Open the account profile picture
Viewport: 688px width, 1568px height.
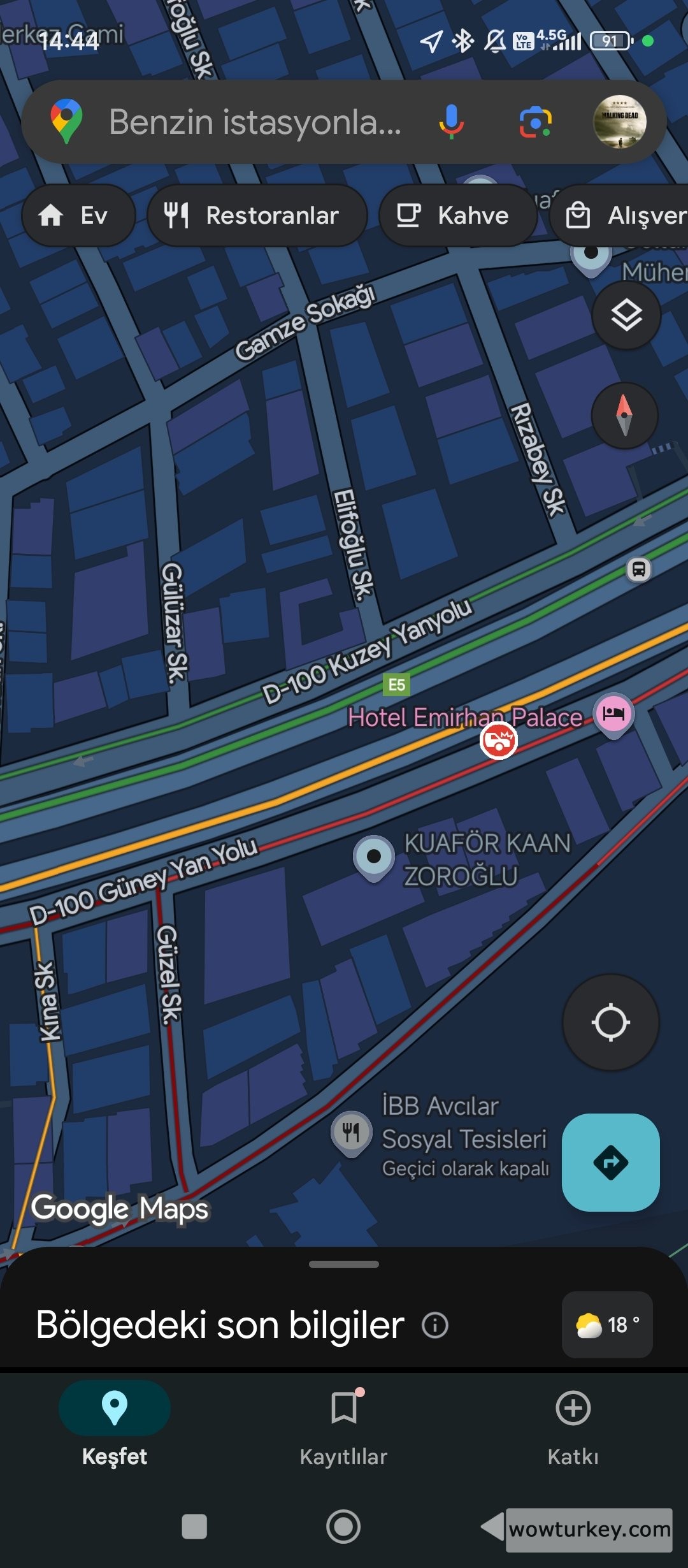(x=619, y=122)
